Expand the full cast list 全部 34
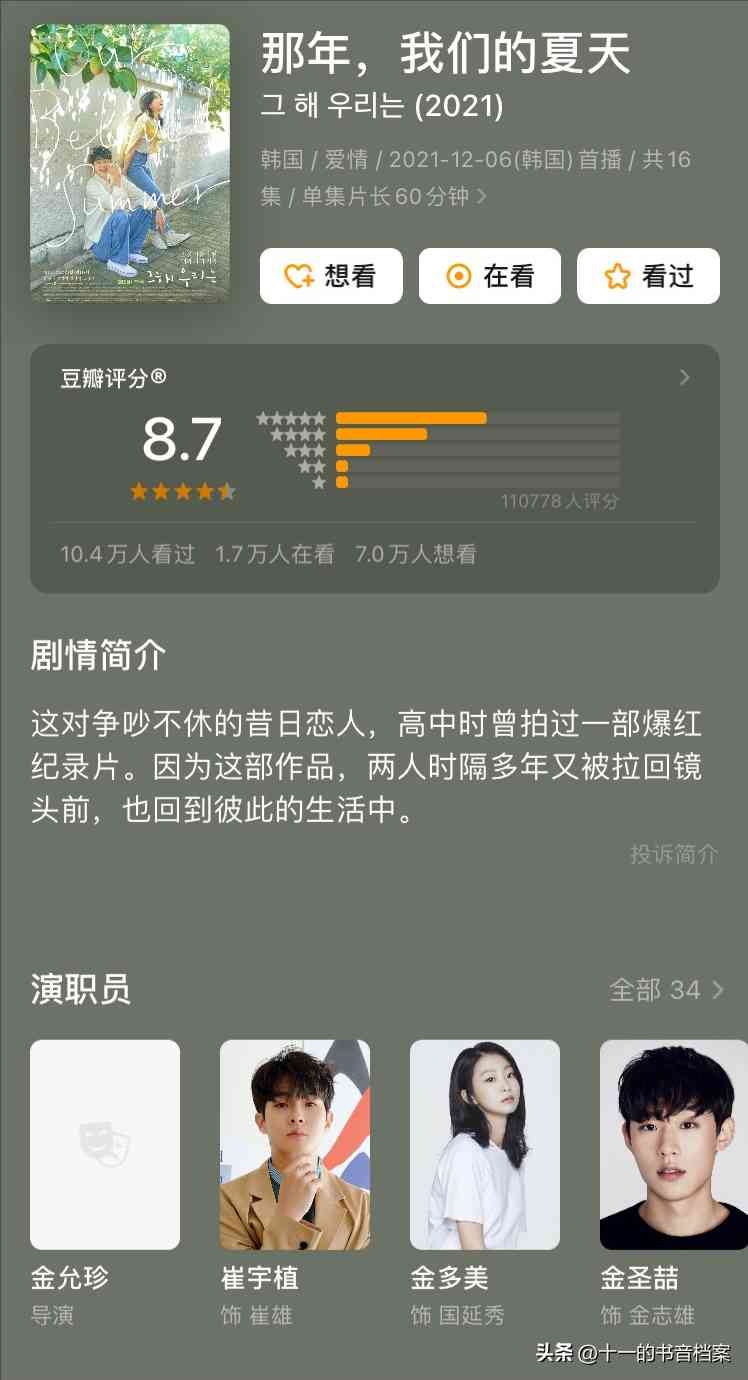Viewport: 748px width, 1380px height. coord(662,990)
